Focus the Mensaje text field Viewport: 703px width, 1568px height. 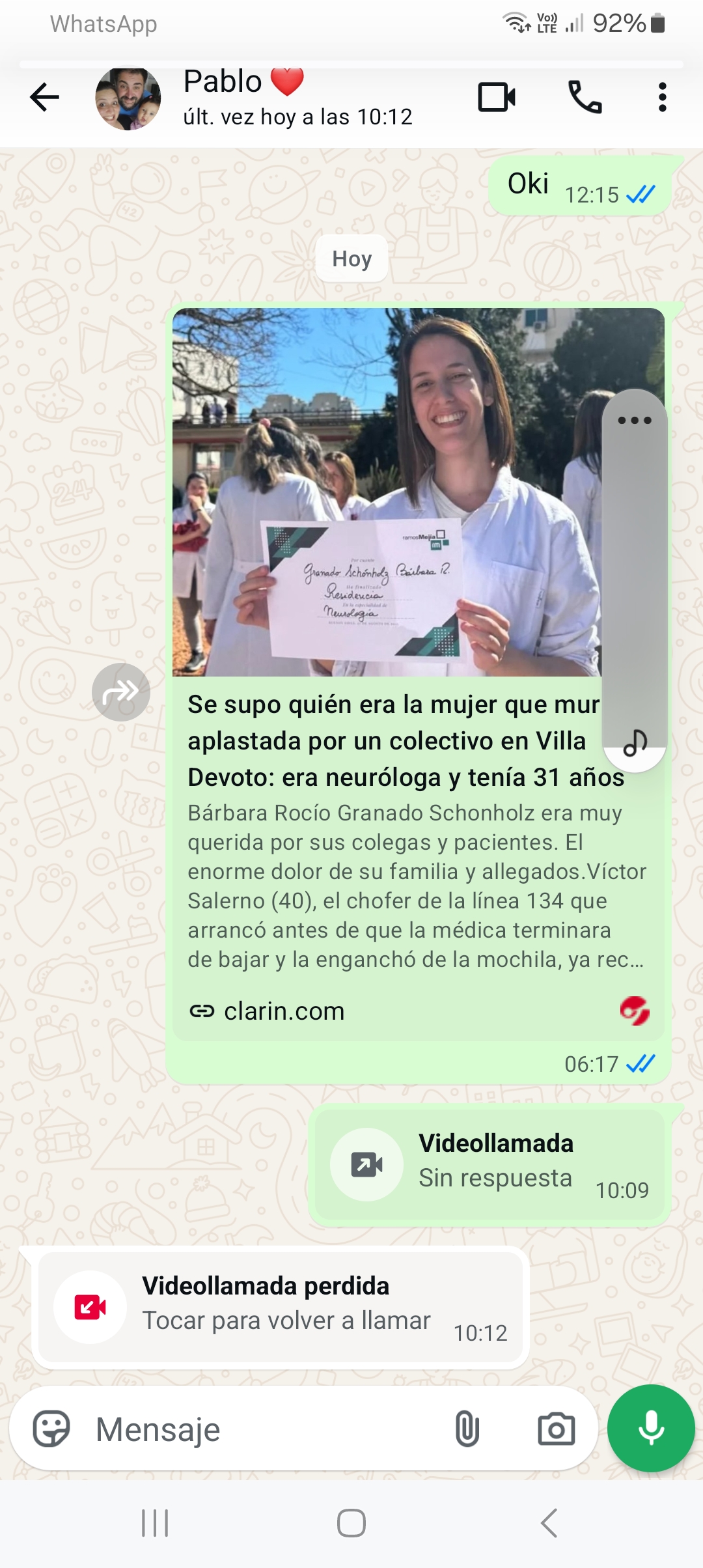point(260,1429)
